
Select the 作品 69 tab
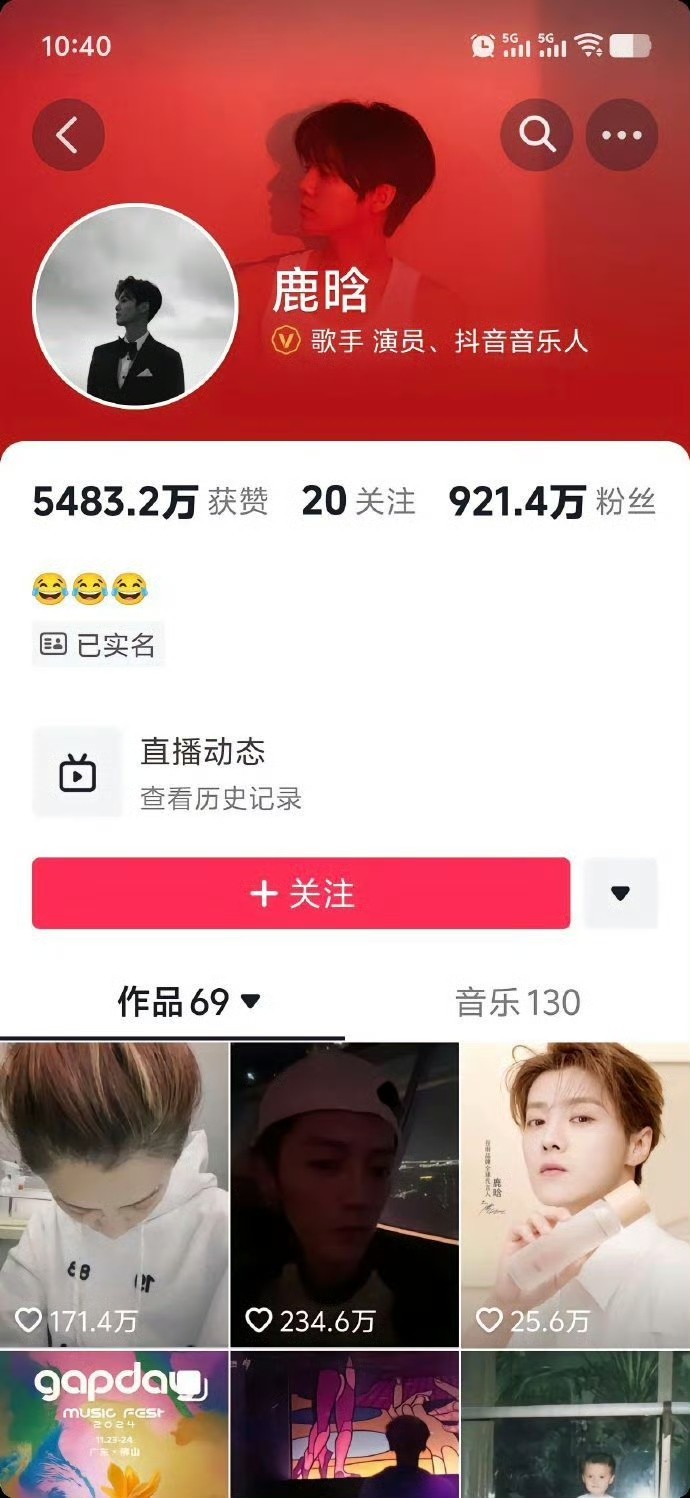point(188,1002)
